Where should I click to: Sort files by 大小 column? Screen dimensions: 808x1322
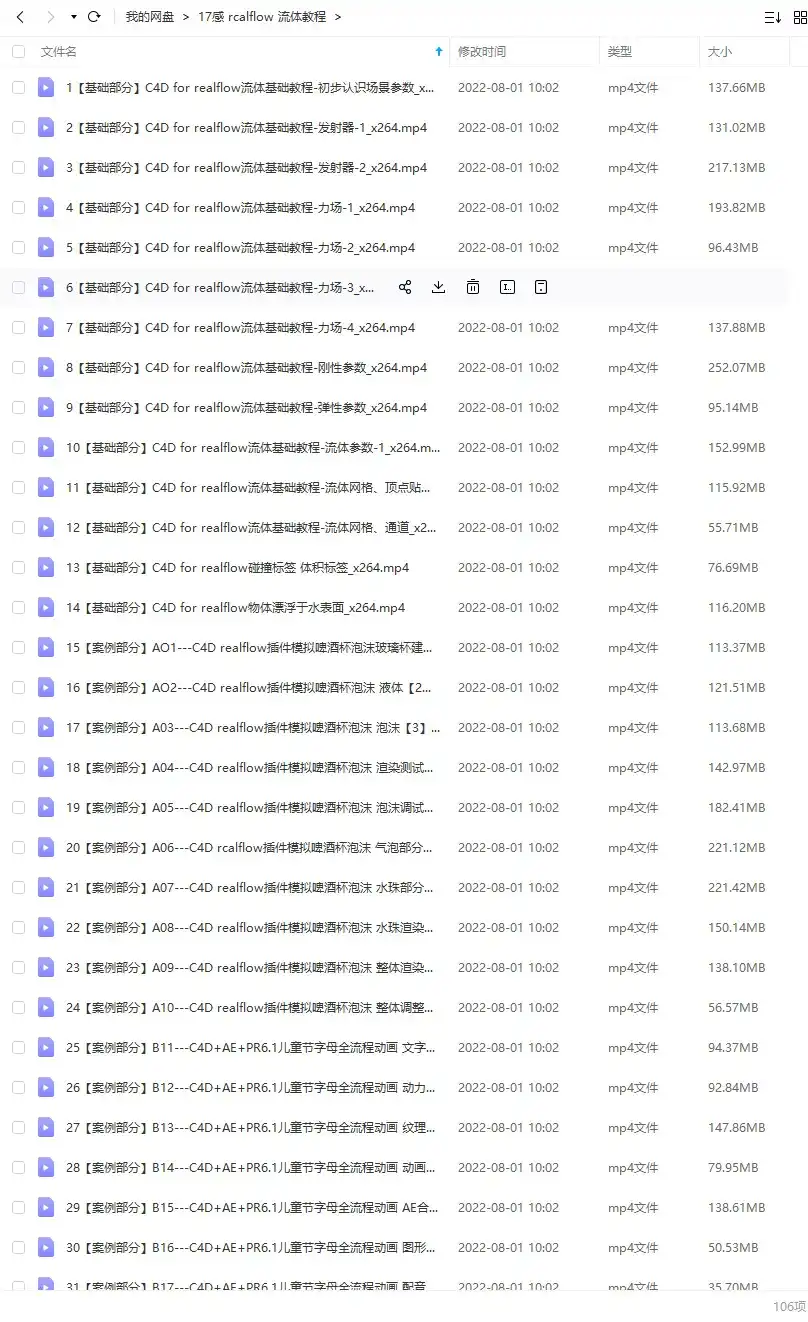(720, 52)
